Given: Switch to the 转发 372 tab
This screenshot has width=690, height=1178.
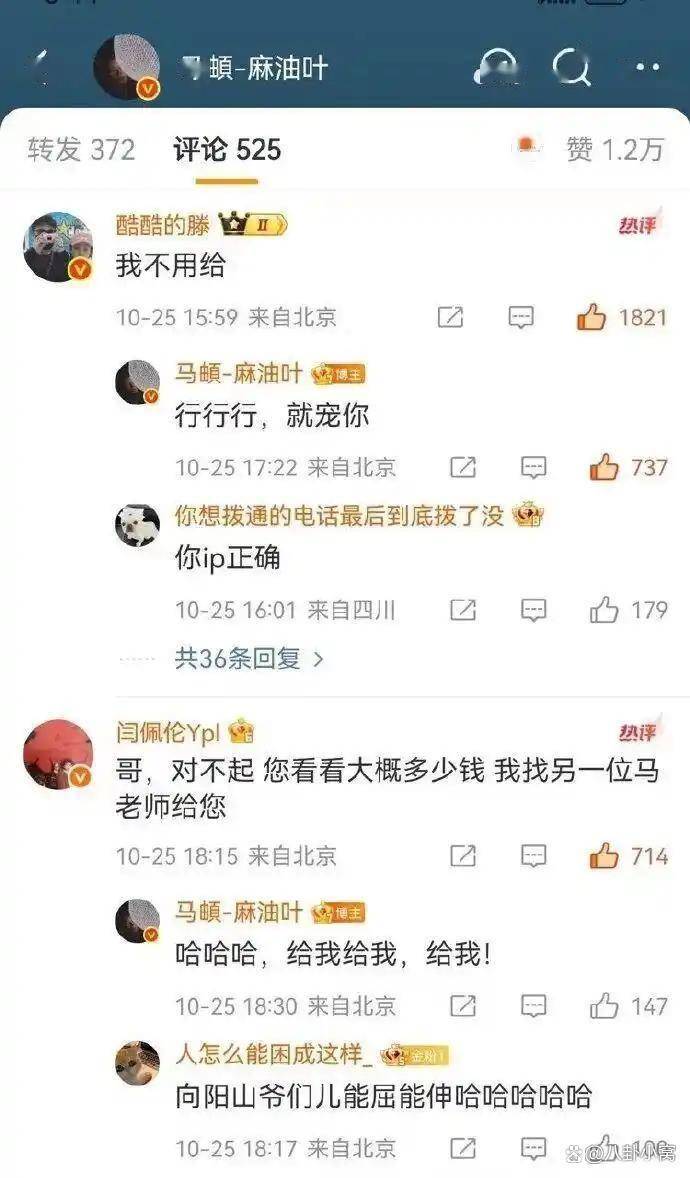Looking at the screenshot, I should coord(81,150).
